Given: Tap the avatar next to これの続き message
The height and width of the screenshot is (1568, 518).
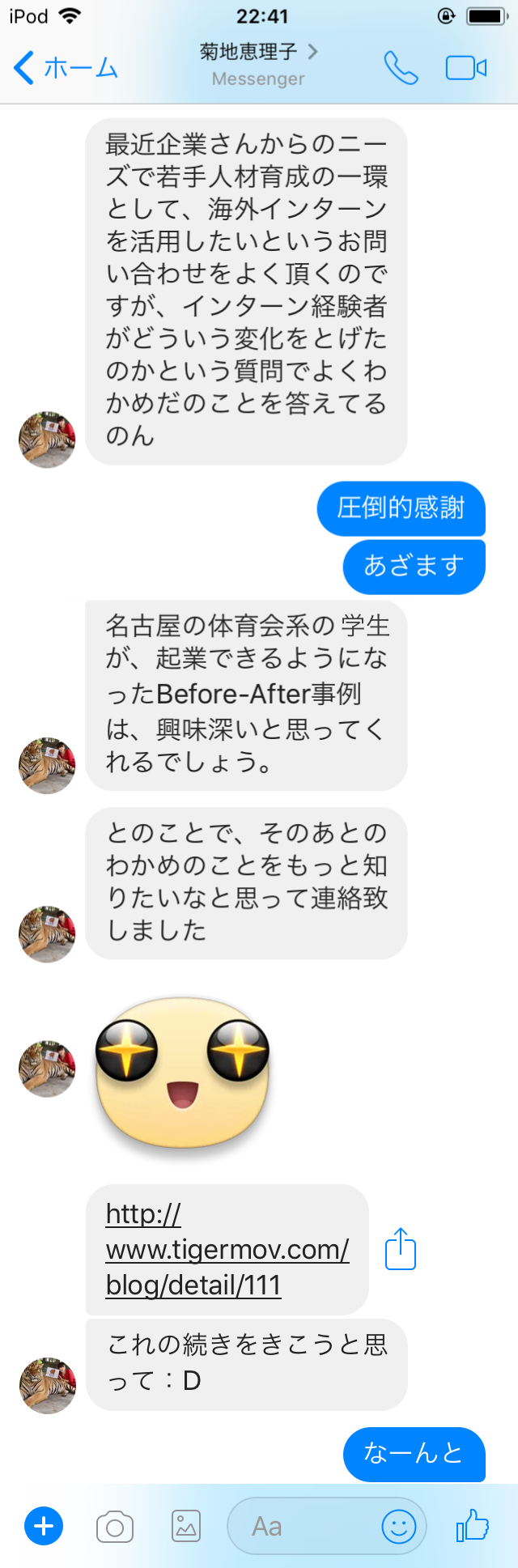Looking at the screenshot, I should coord(47,1386).
